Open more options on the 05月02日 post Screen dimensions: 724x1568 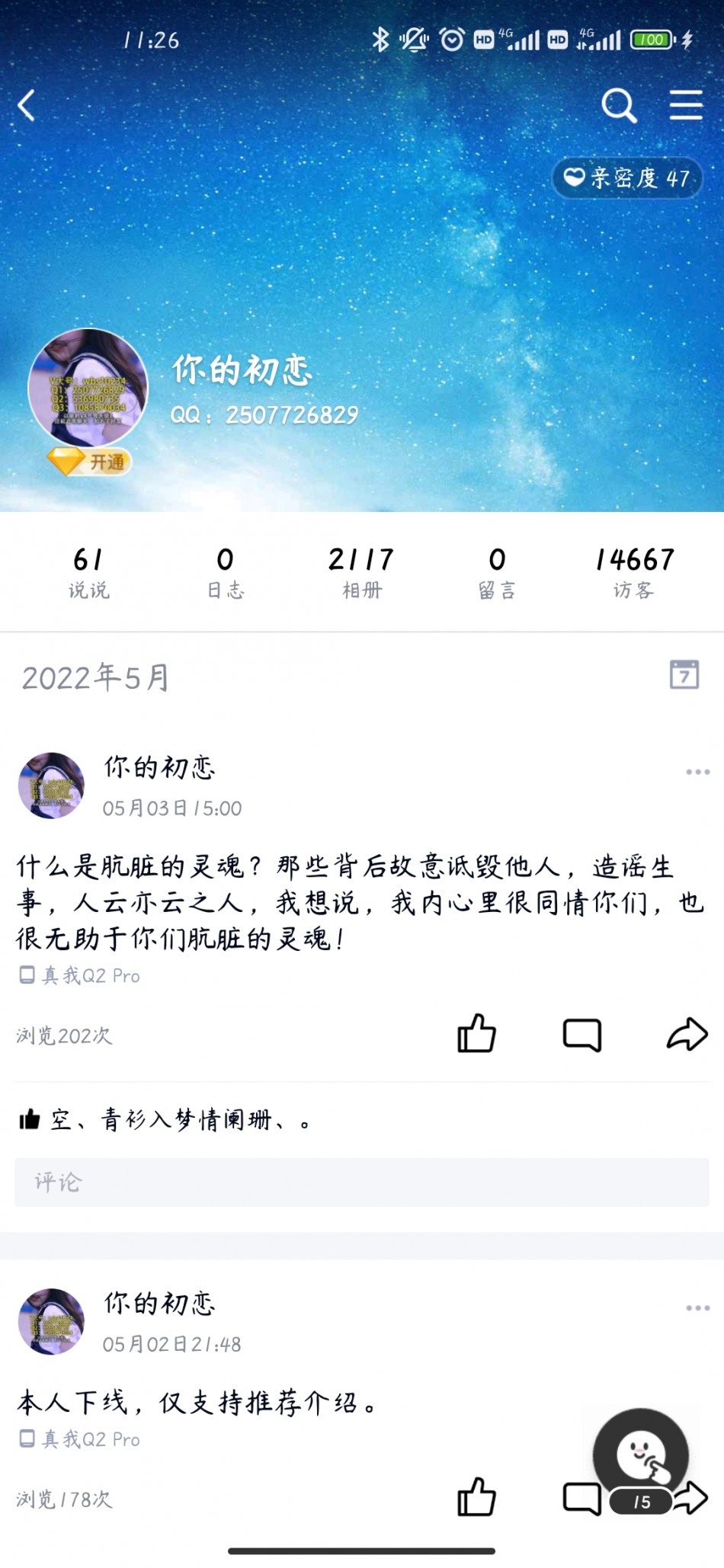pyautogui.click(x=697, y=1308)
